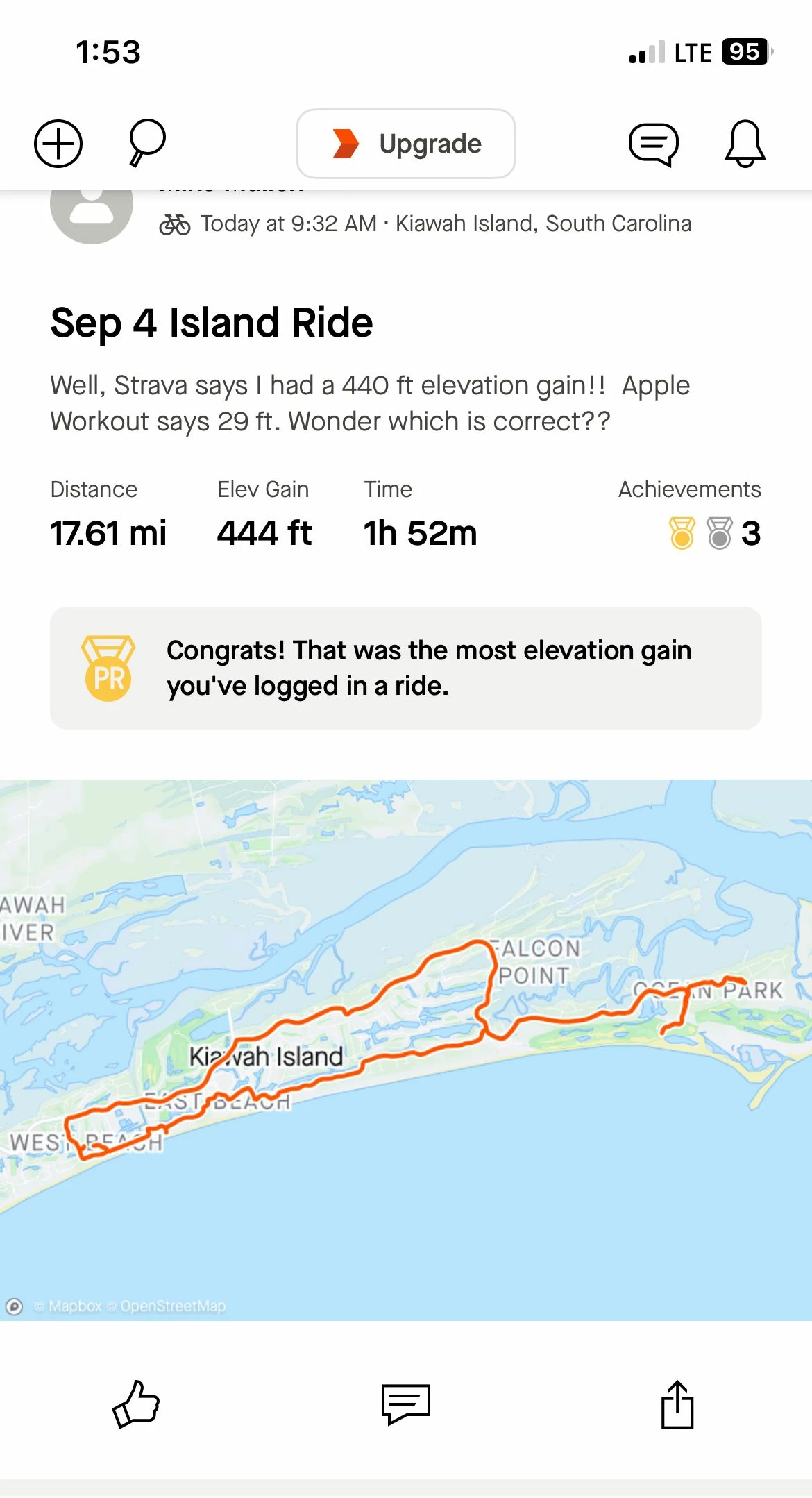Viewport: 812px width, 1498px height.
Task: Tap the Upgrade button
Action: point(406,144)
